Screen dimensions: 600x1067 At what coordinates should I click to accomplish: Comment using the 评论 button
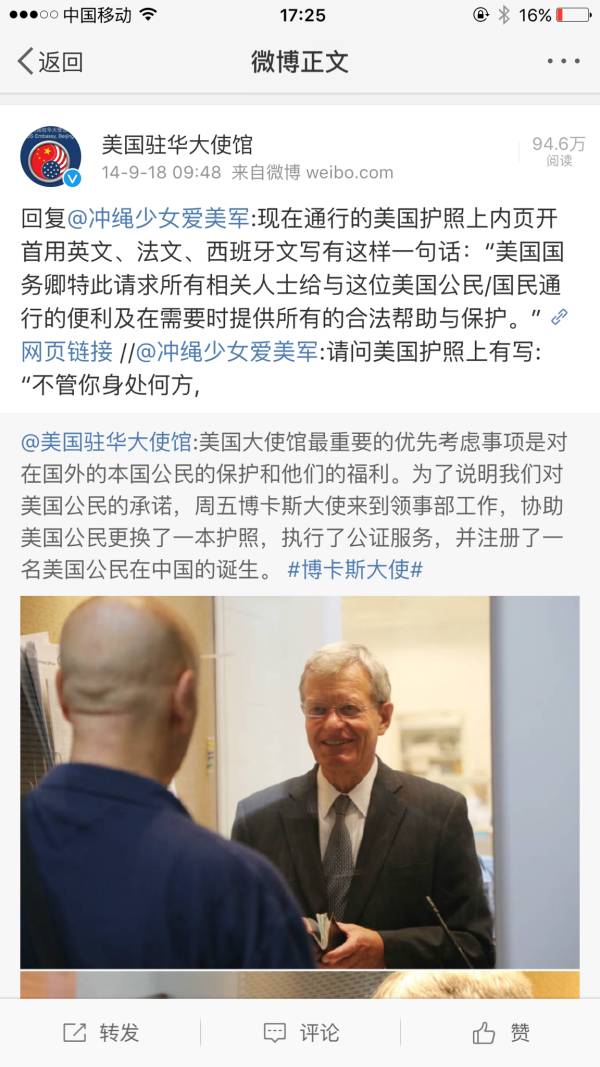(x=301, y=1033)
